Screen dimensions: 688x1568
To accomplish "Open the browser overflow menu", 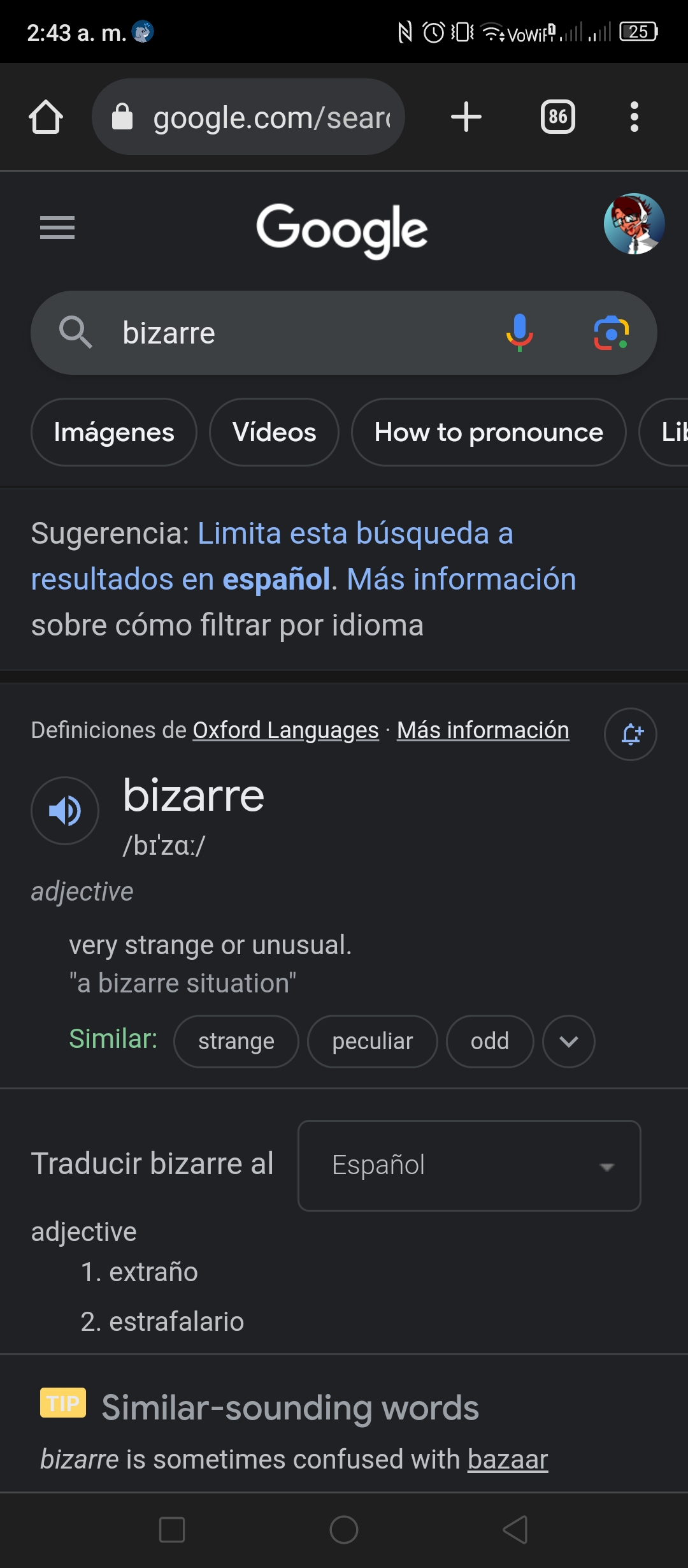I will [x=634, y=117].
